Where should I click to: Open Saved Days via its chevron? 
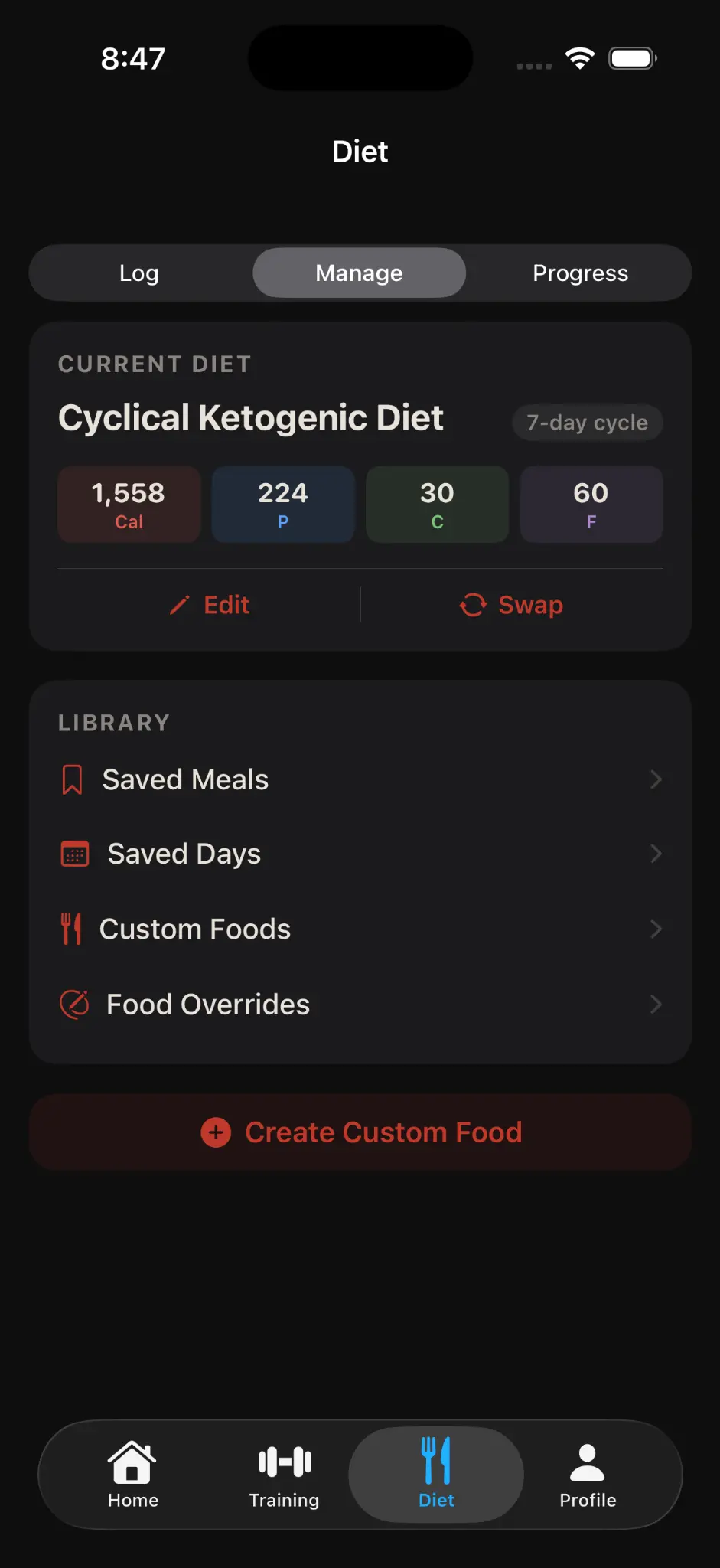click(656, 853)
